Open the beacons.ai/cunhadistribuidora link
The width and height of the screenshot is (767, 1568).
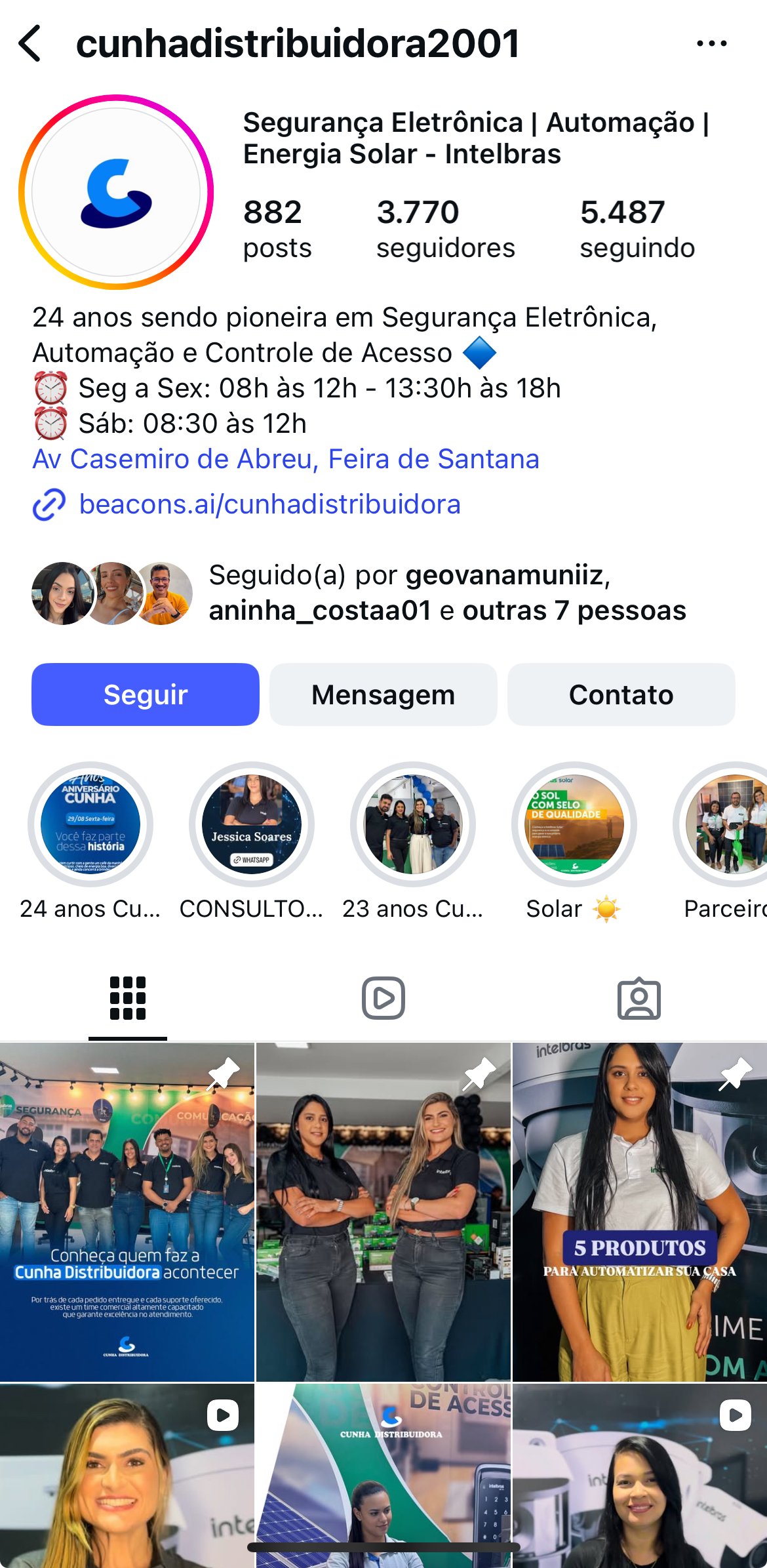click(269, 504)
